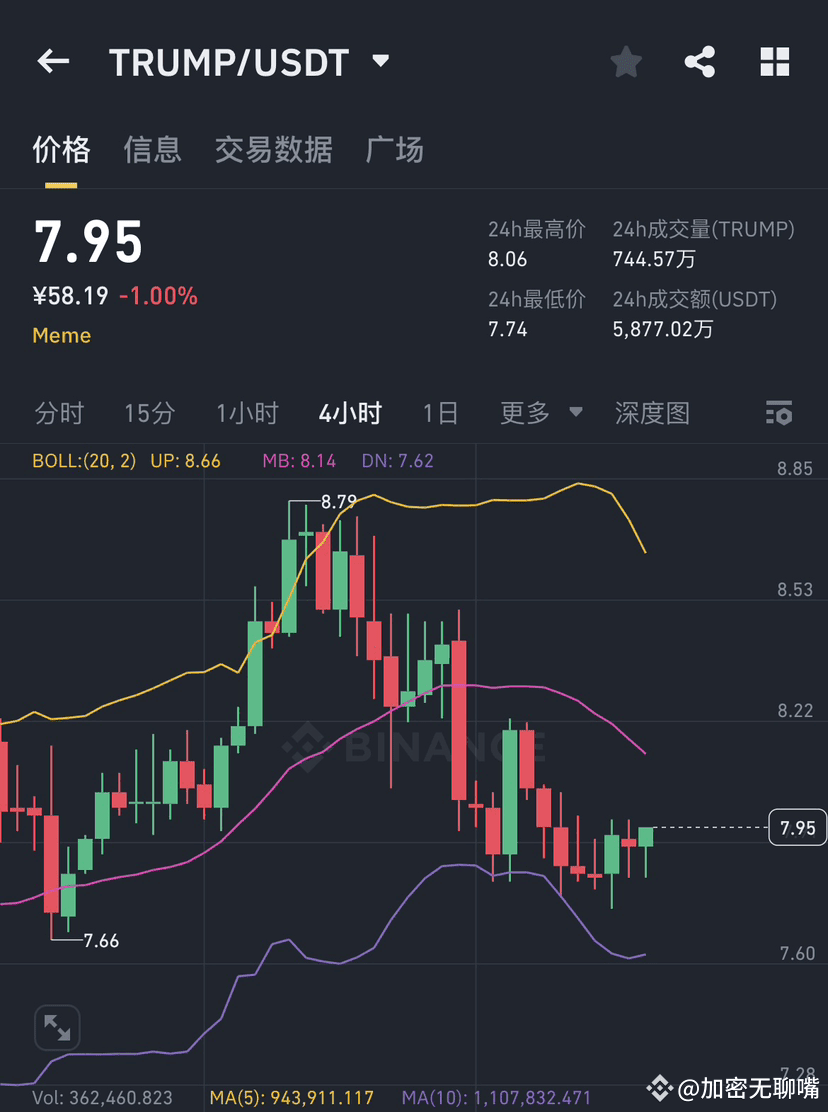
Task: Star TRUMP/USDT as a favorite
Action: [x=625, y=62]
